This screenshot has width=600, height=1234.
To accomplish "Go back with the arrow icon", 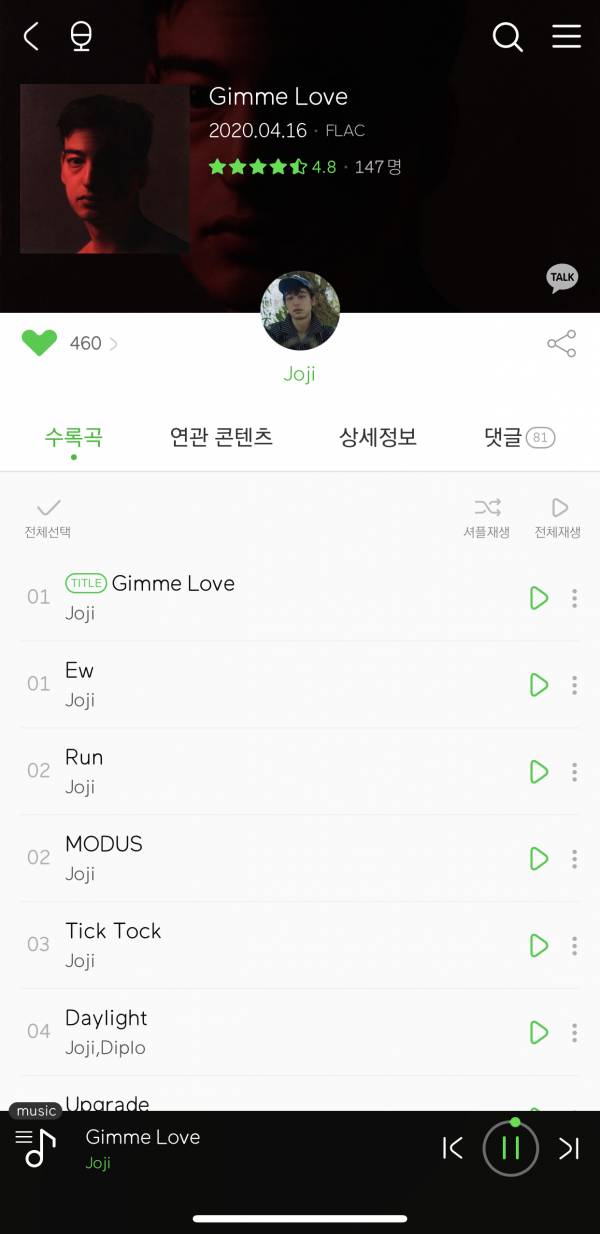I will pyautogui.click(x=31, y=38).
